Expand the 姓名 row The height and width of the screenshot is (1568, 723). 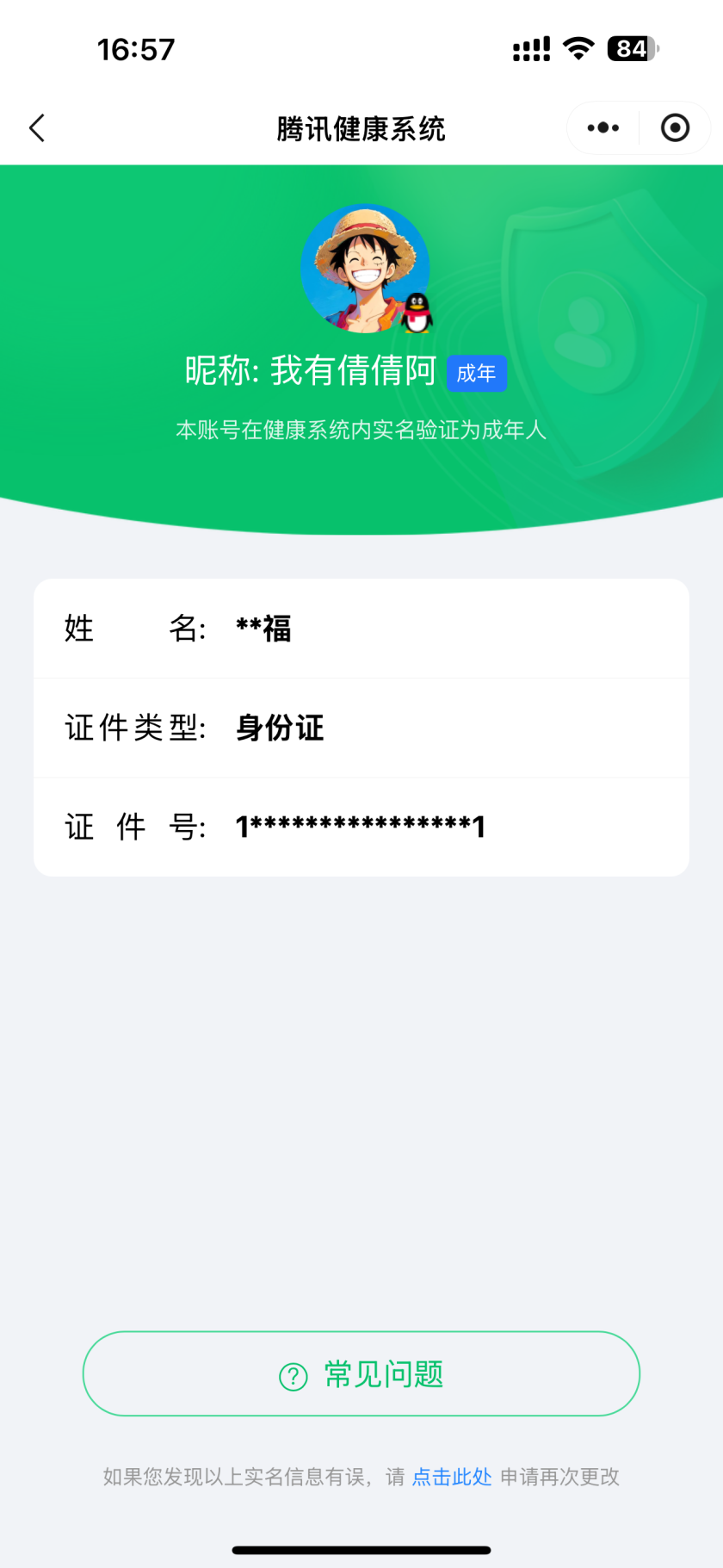[x=361, y=629]
